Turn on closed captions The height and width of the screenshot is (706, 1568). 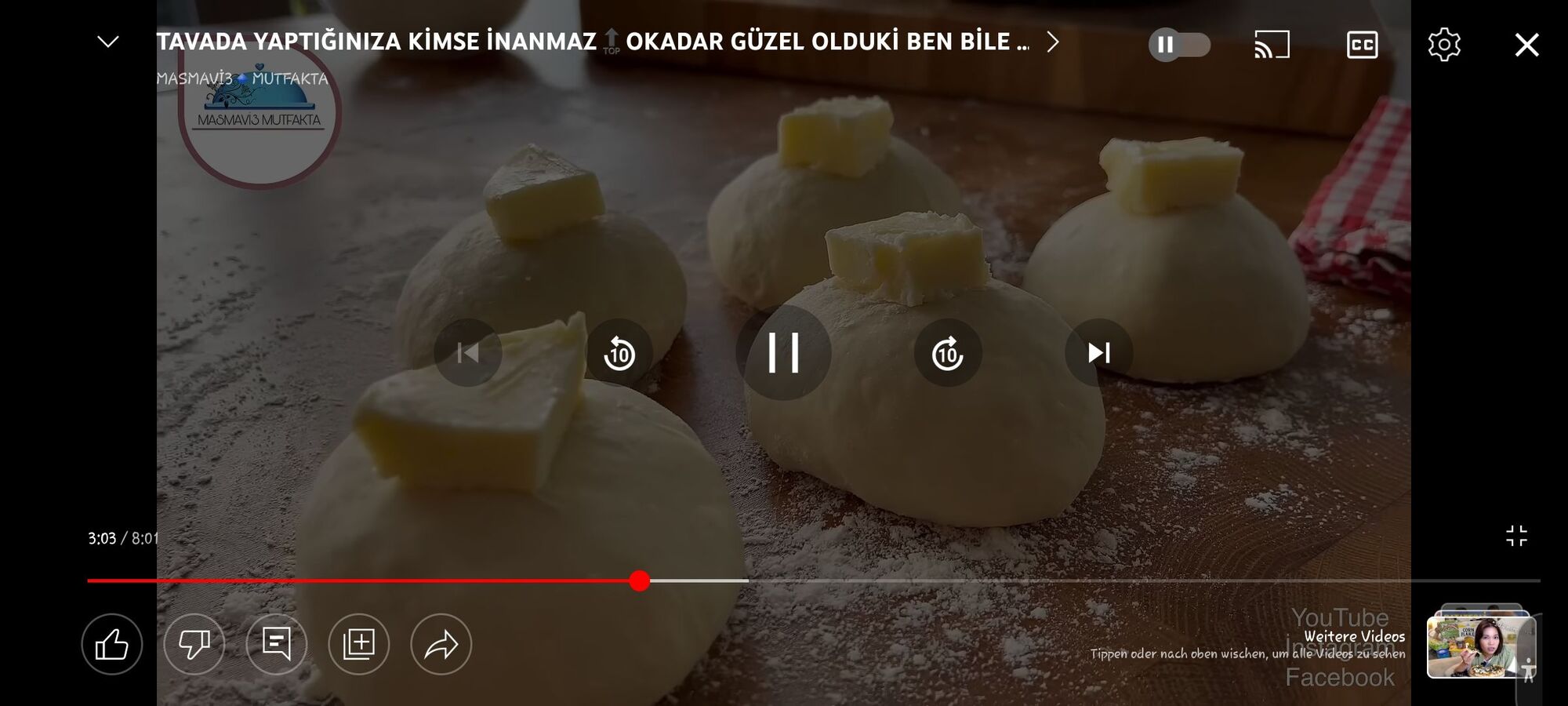coord(1362,45)
